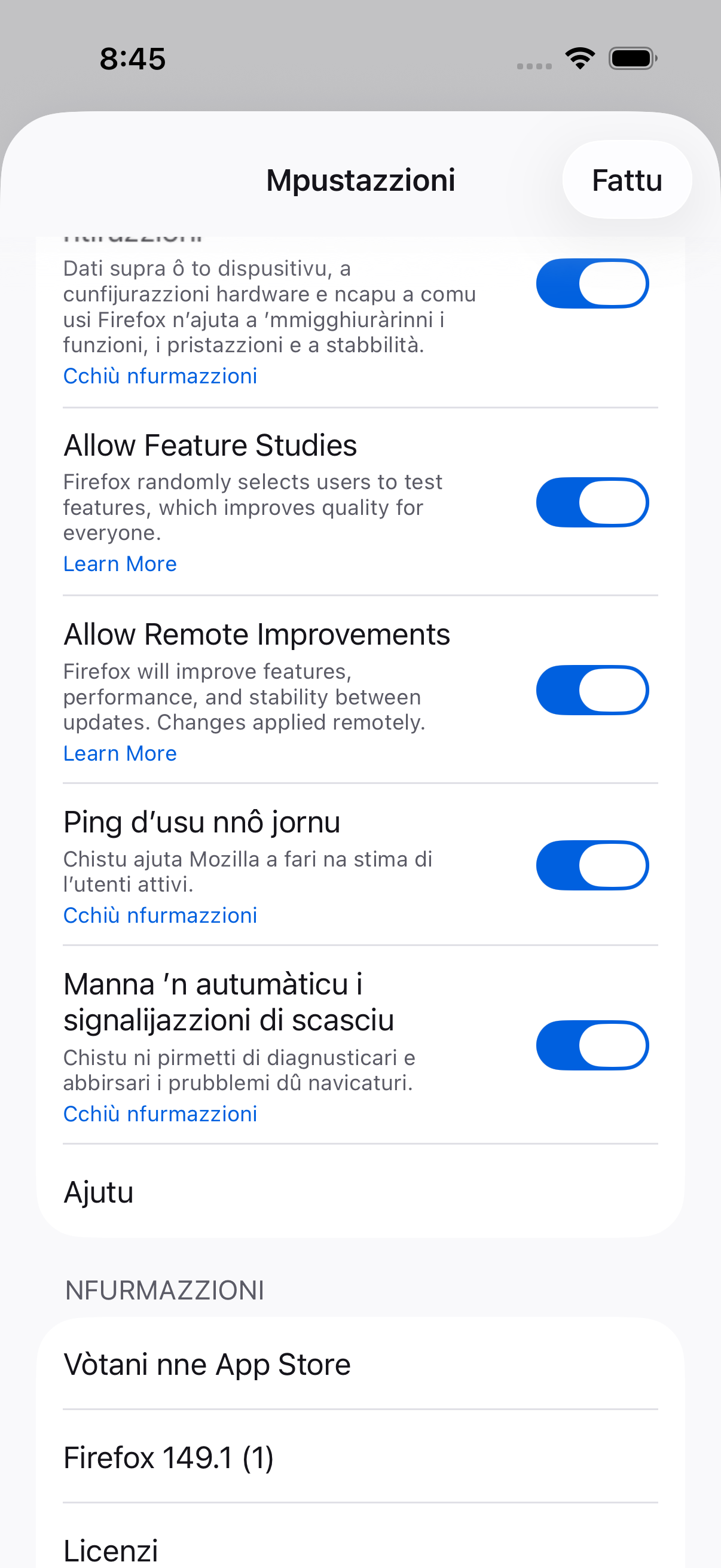The height and width of the screenshot is (1568, 721).
Task: Disable automatic crash reports switch
Action: pos(592,1046)
